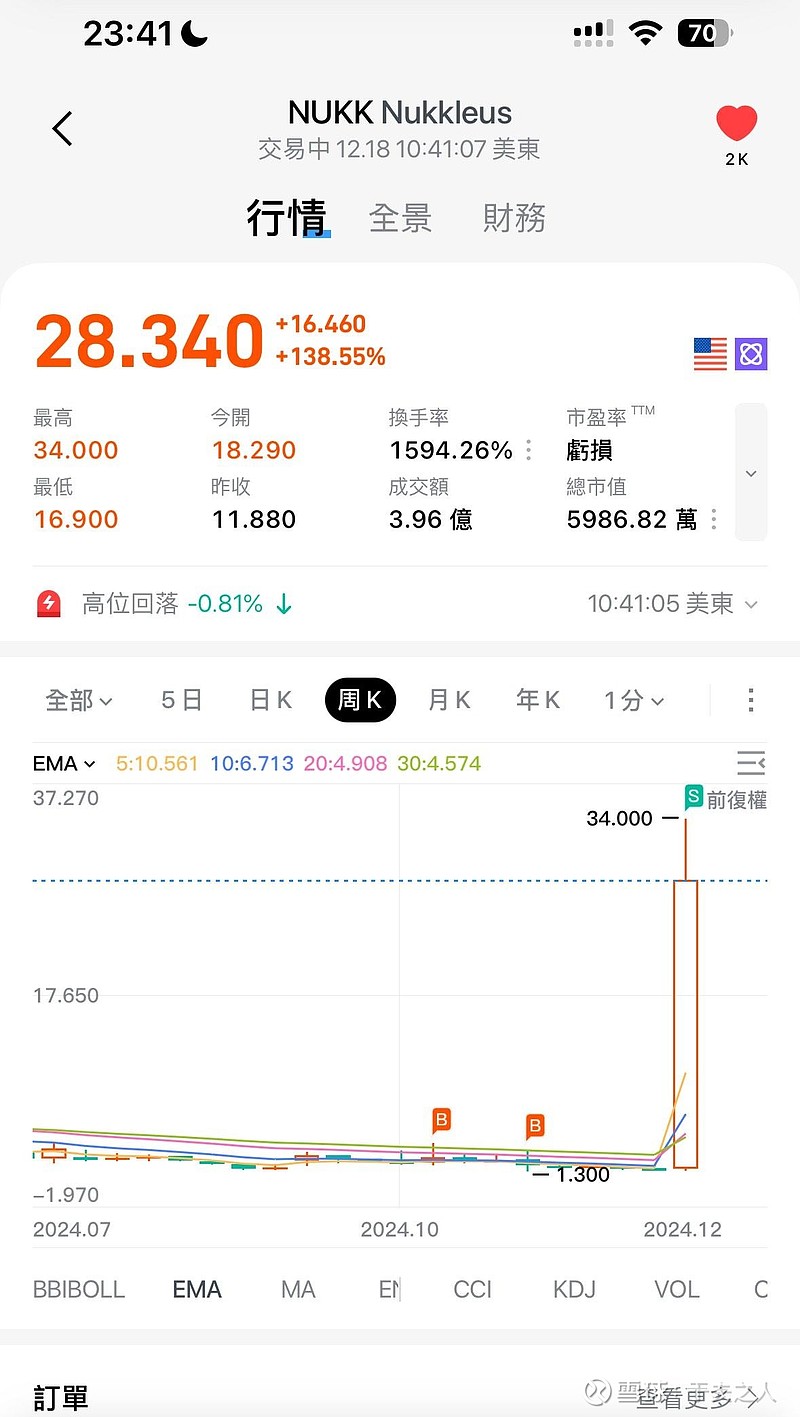Tap the battery level indicator
Viewport: 800px width, 1417px height.
coord(704,33)
